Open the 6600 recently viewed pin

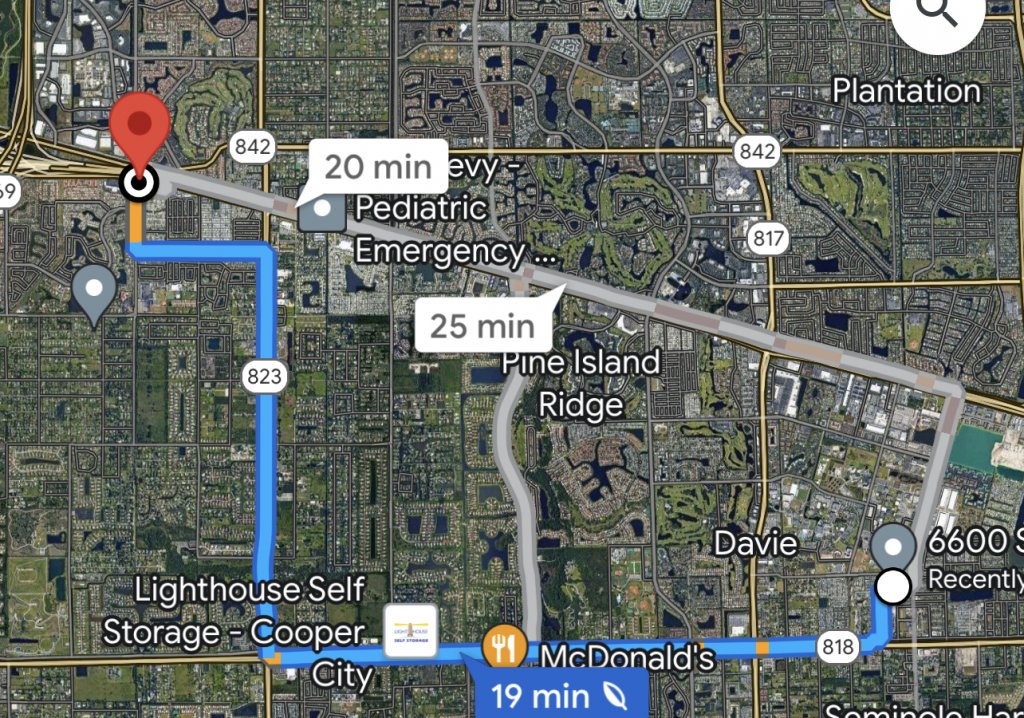click(892, 549)
